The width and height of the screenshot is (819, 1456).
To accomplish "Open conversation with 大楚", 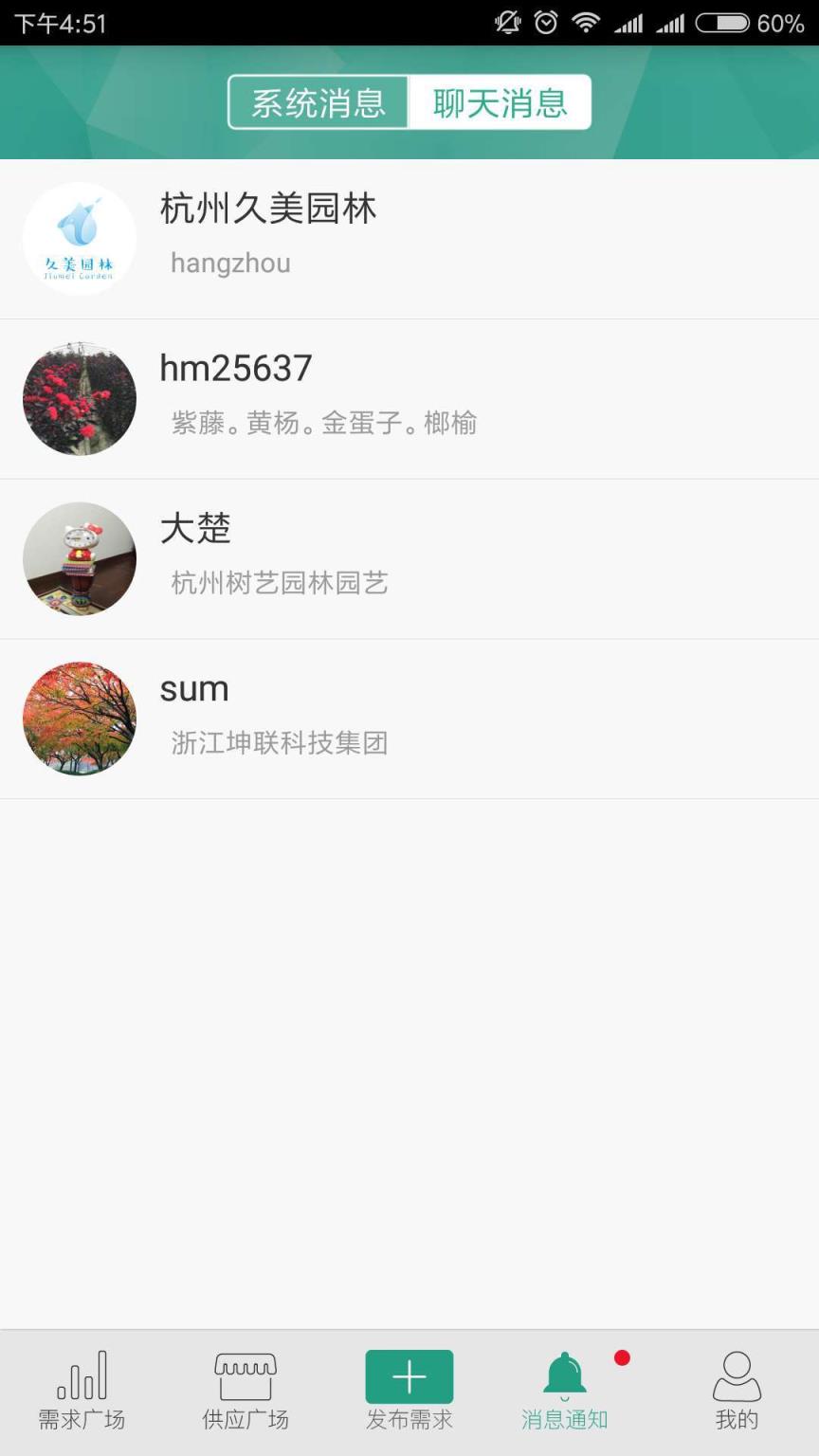I will pos(408,559).
